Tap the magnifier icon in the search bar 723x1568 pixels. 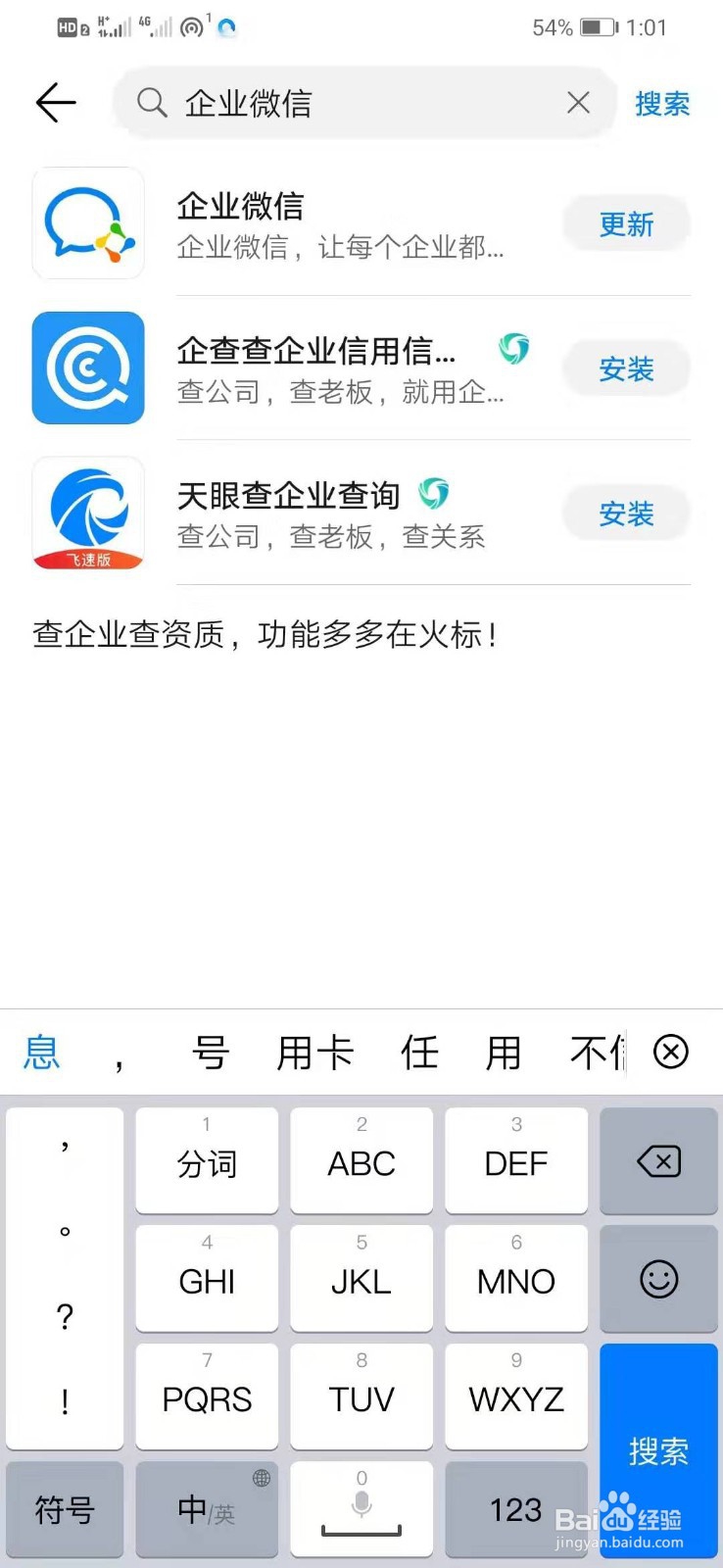coord(150,103)
